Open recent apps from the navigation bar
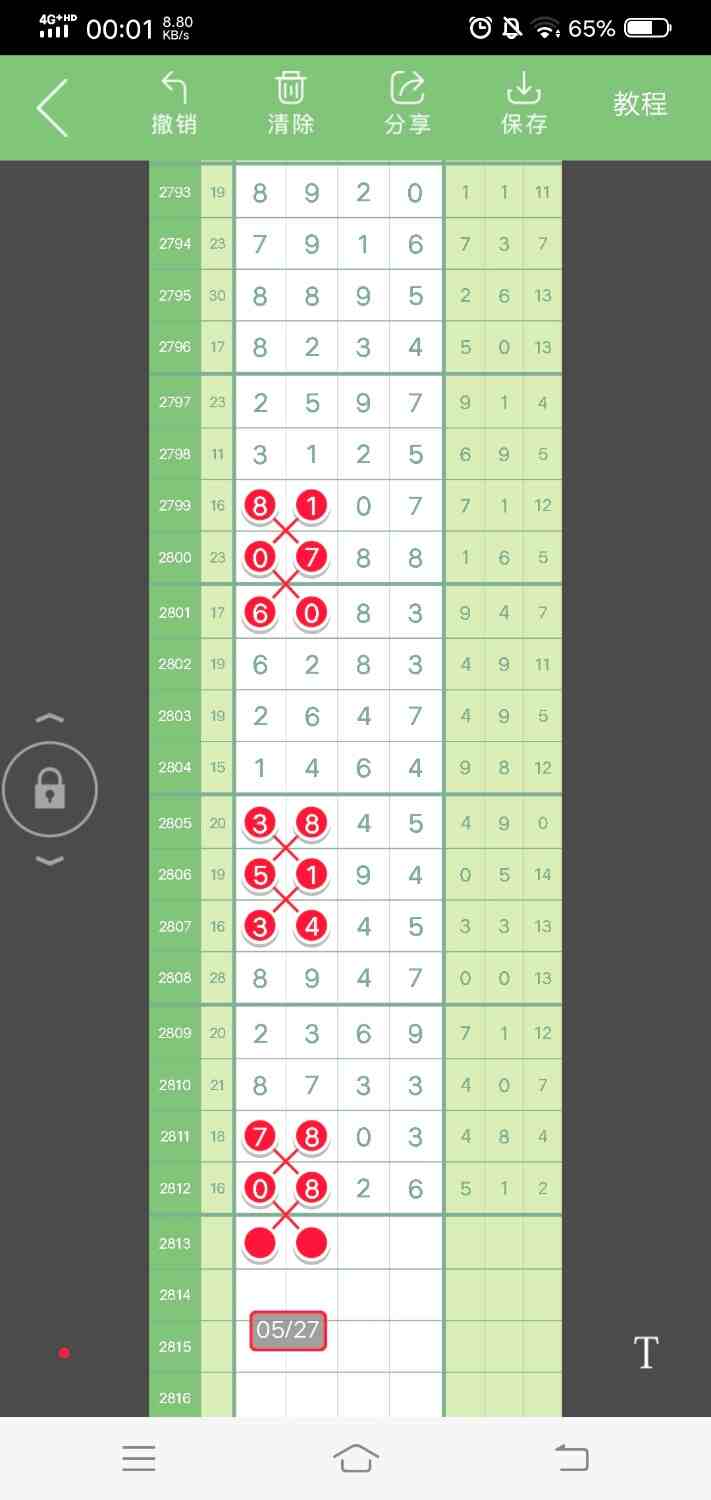Image resolution: width=711 pixels, height=1500 pixels. click(139, 1458)
